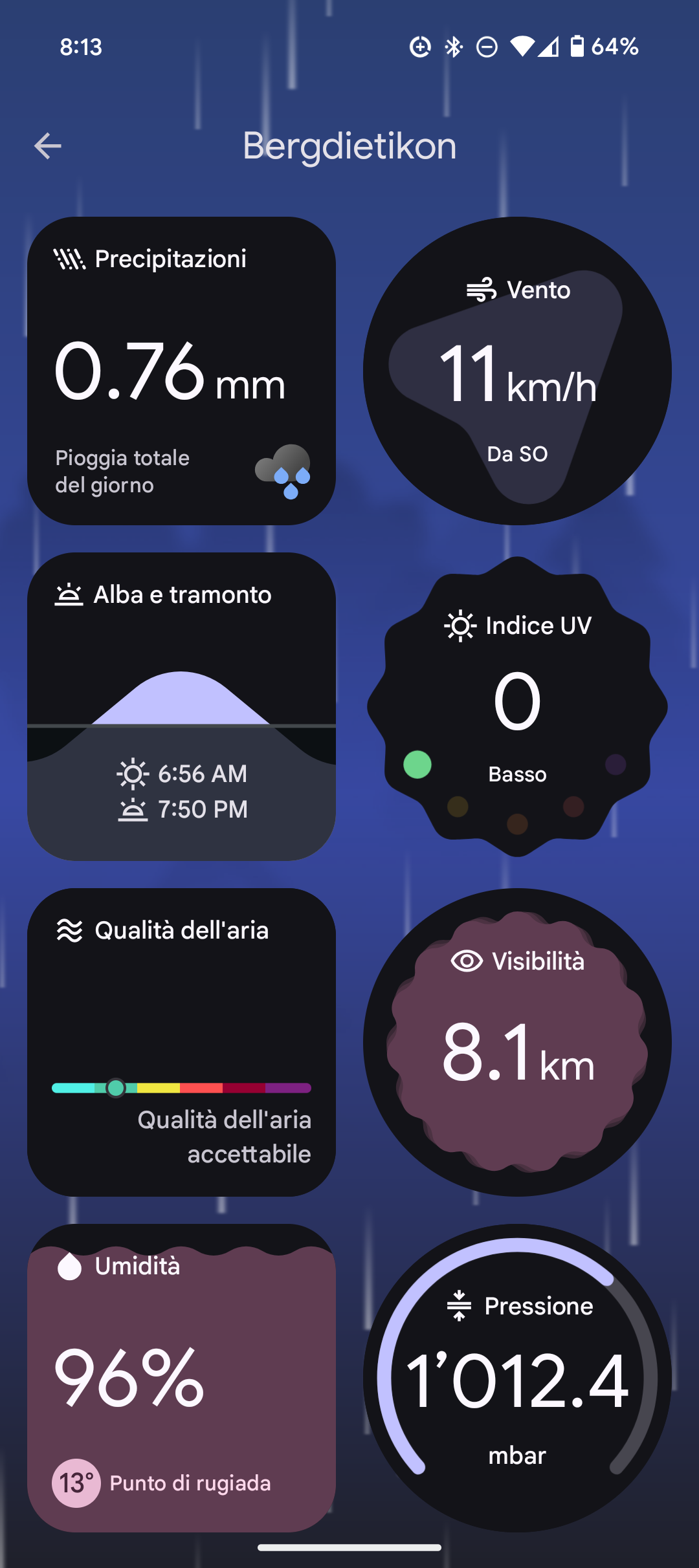
Task: Open the Vento wind card
Action: [x=517, y=371]
